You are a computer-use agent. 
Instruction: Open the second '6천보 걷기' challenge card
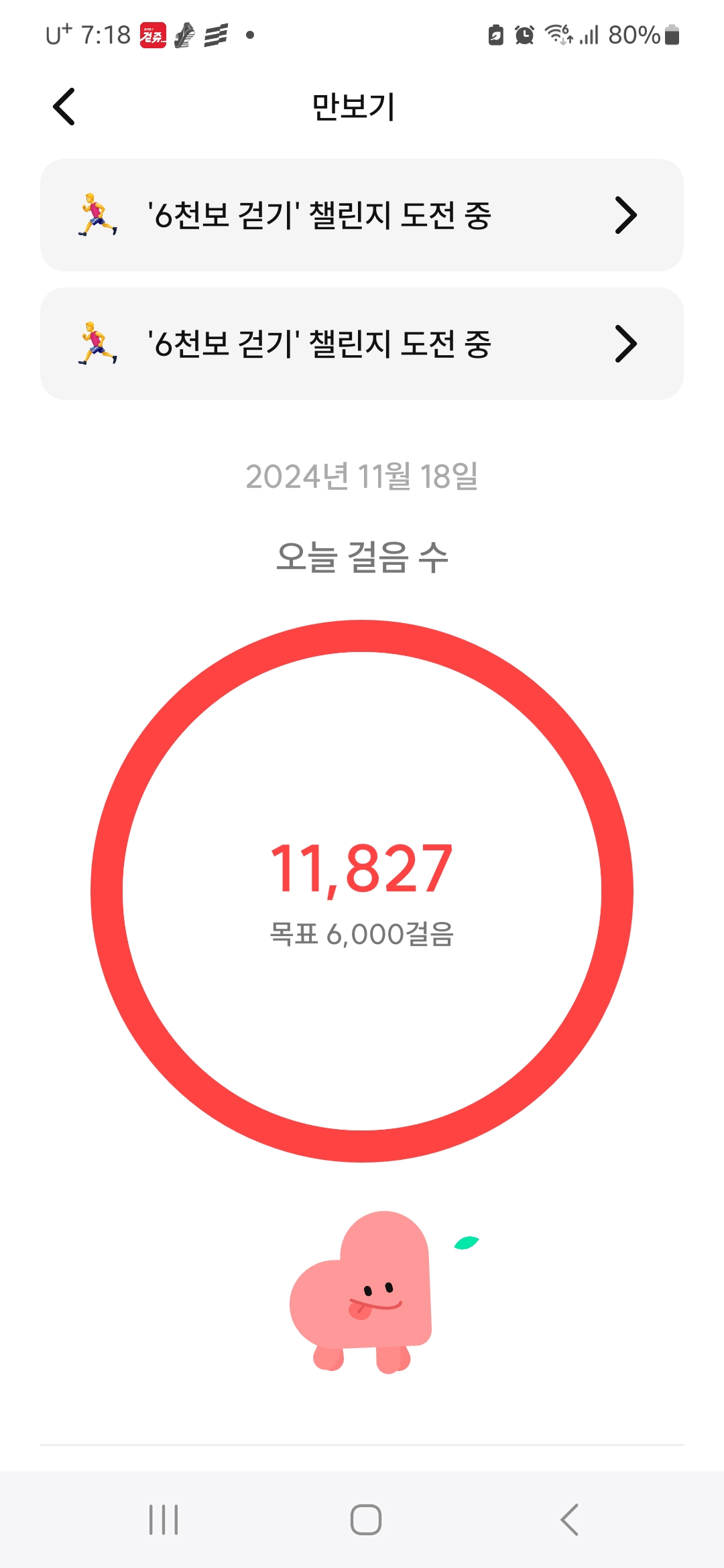coord(362,344)
